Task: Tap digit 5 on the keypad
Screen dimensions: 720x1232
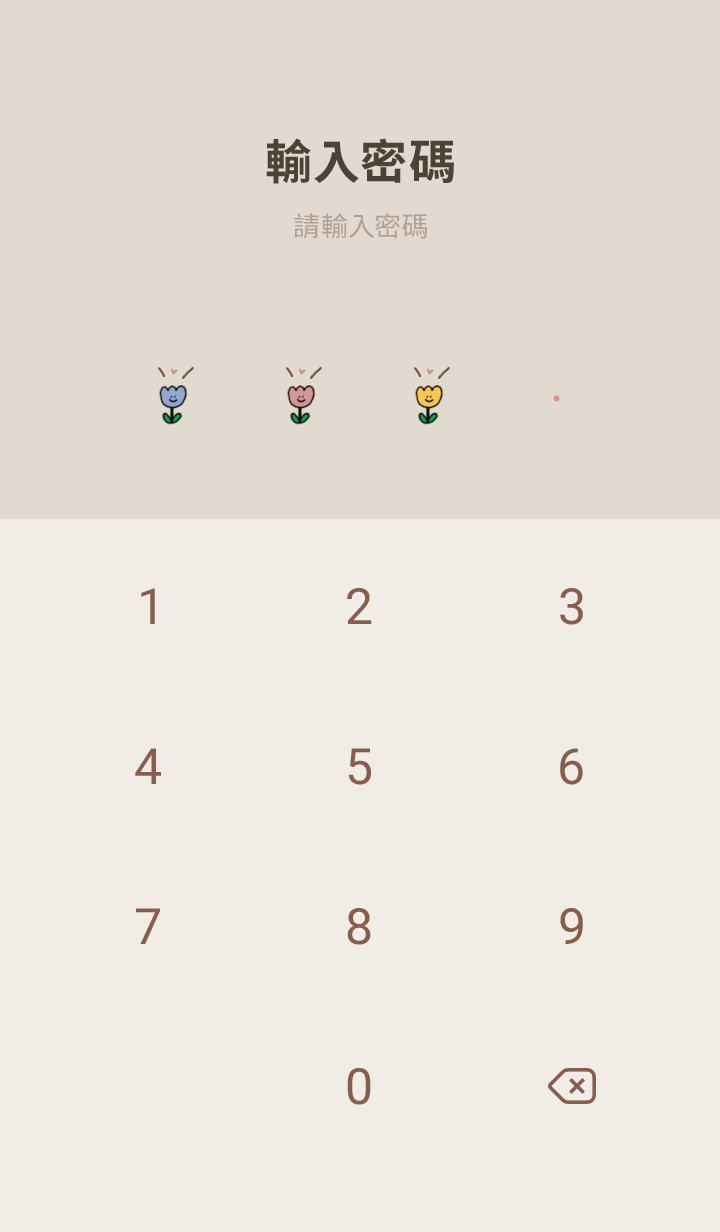Action: (359, 767)
